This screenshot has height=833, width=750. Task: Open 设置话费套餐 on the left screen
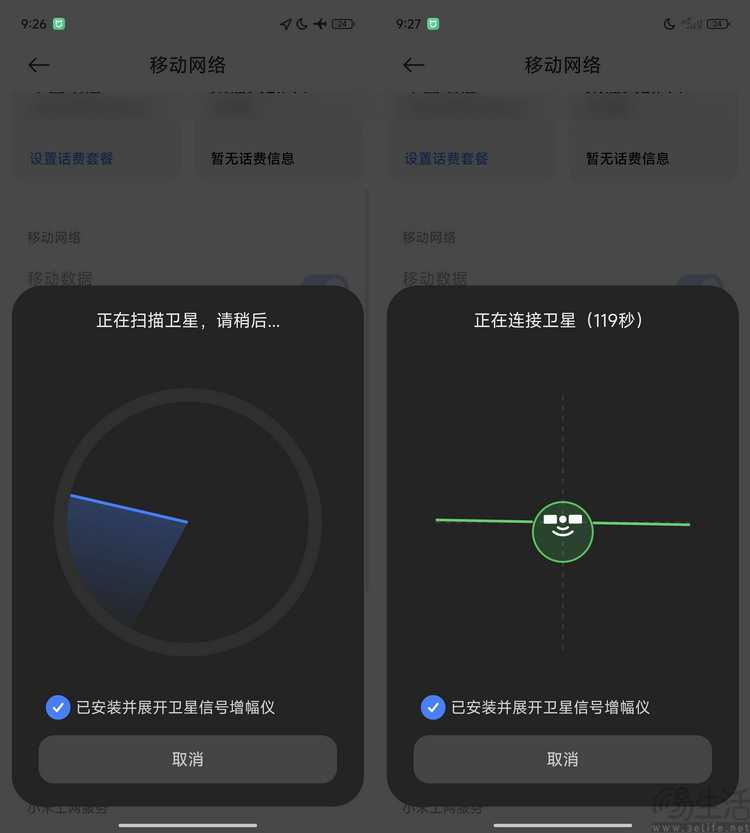click(x=70, y=158)
